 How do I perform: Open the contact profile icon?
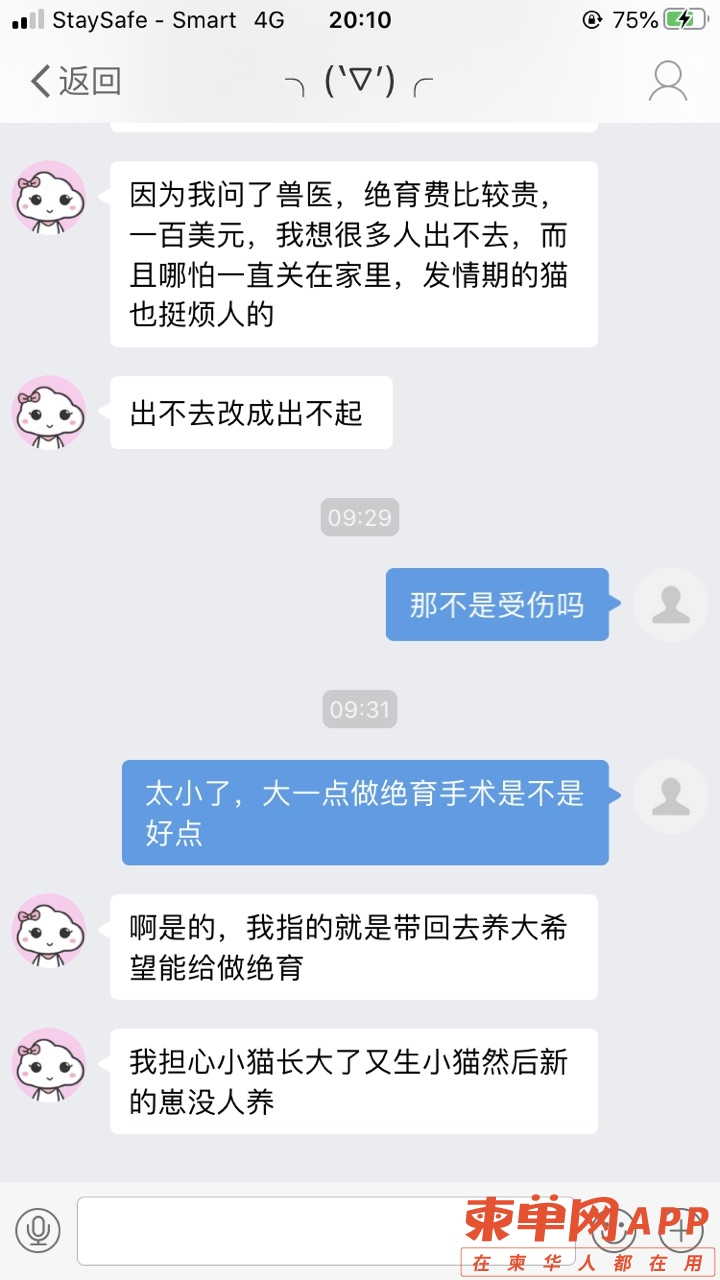point(668,81)
